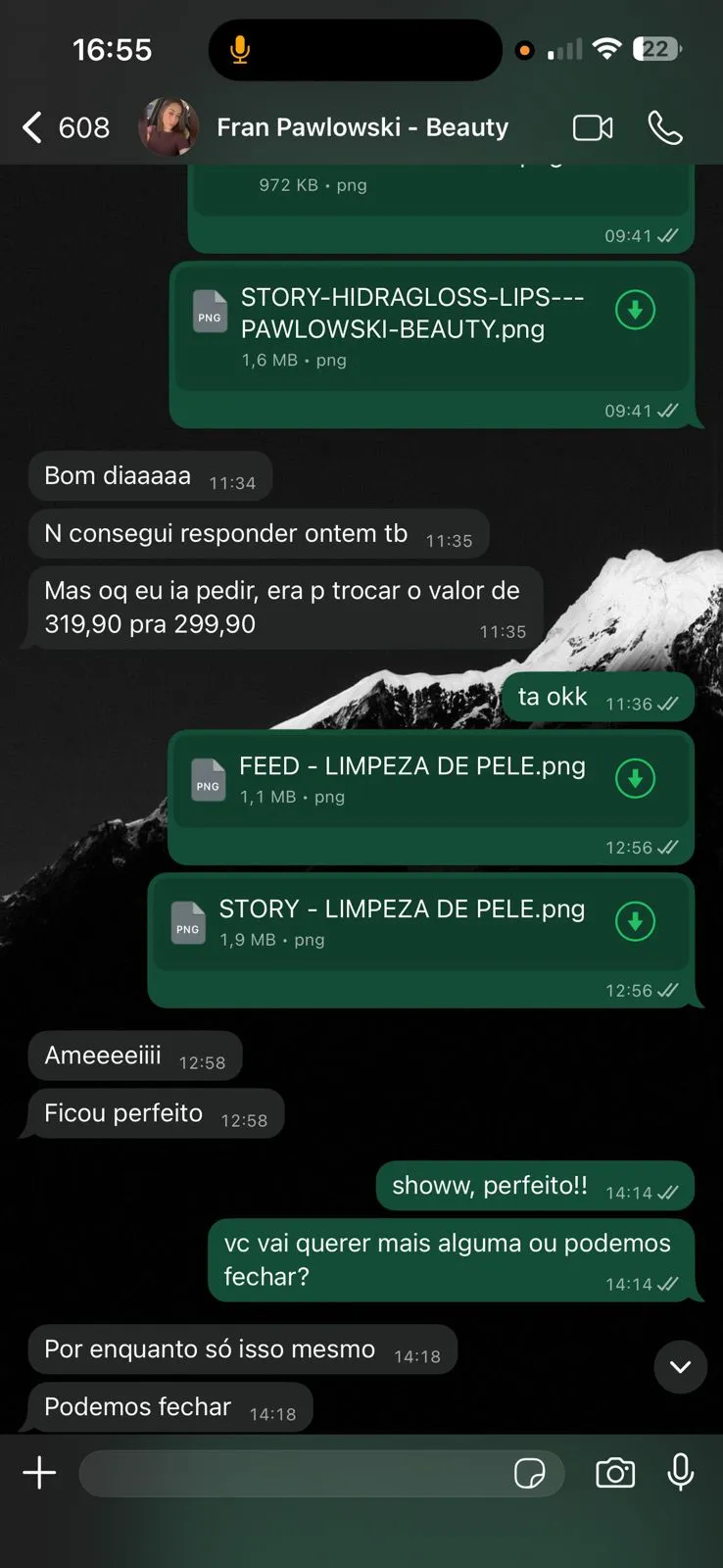Download the STORY - LIMPEZA DE PELE attachment

pyautogui.click(x=635, y=921)
